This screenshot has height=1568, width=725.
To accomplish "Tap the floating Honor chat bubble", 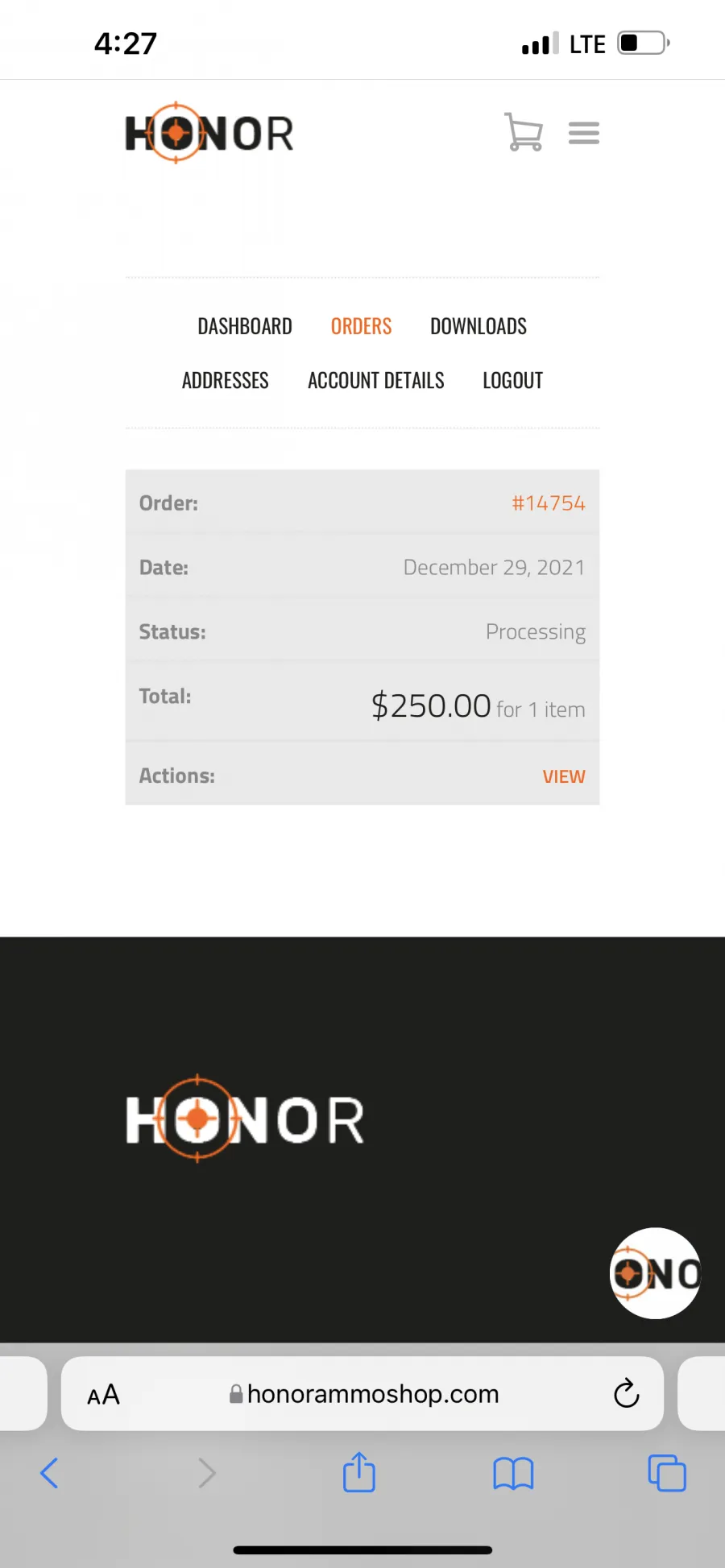I will [656, 1273].
